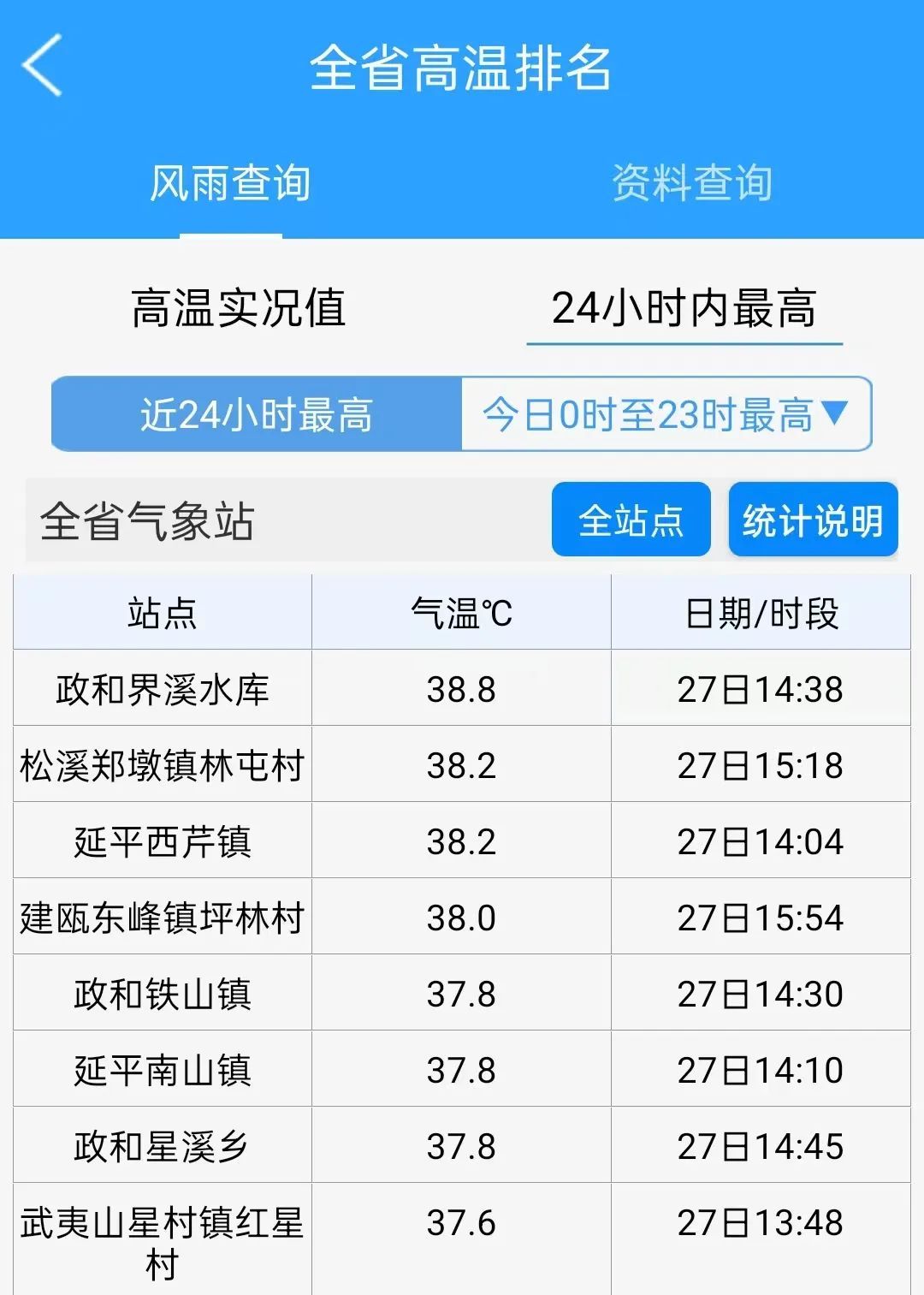Select the 政和界溪水库 station row
Viewport: 924px width, 1295px height.
(163, 687)
